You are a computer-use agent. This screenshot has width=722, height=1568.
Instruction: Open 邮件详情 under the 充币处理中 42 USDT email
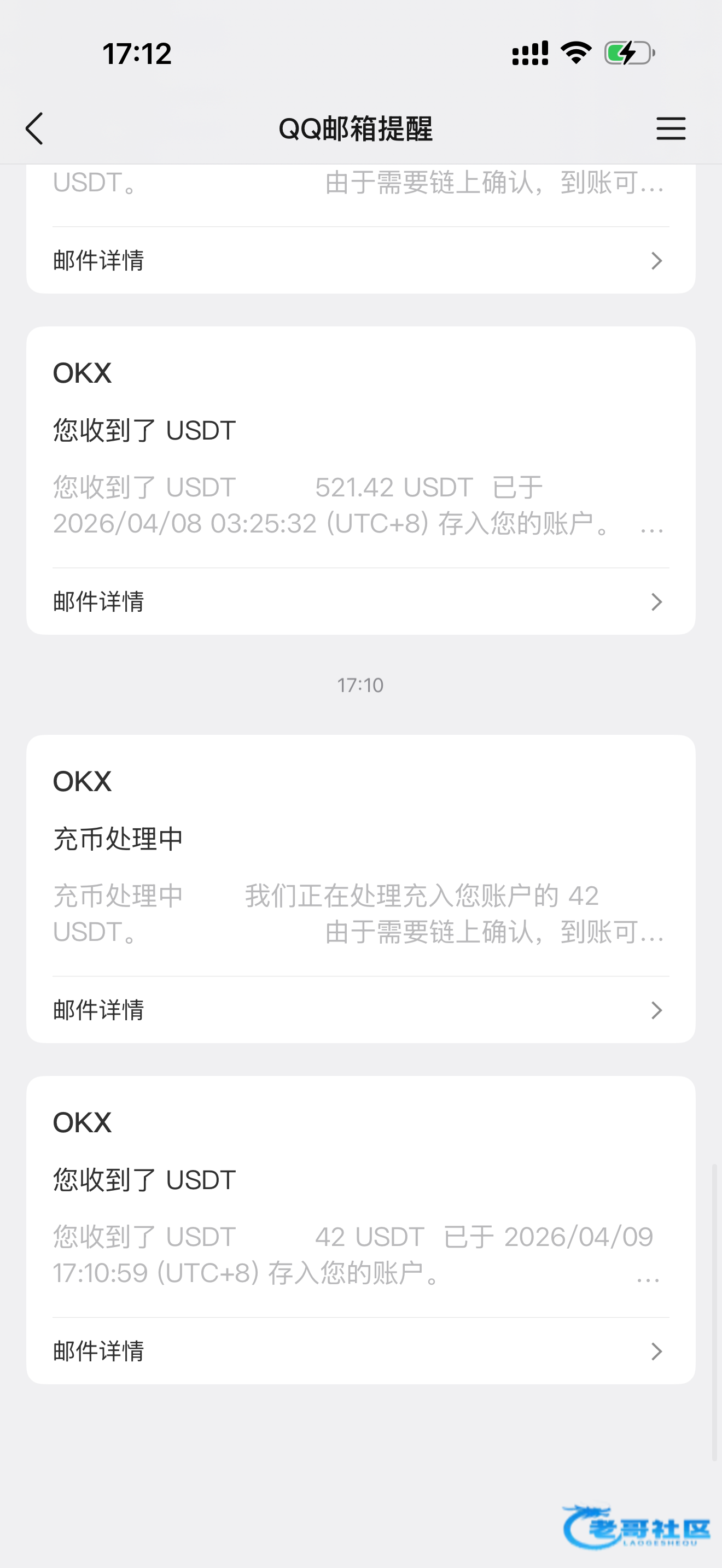coord(360,1010)
